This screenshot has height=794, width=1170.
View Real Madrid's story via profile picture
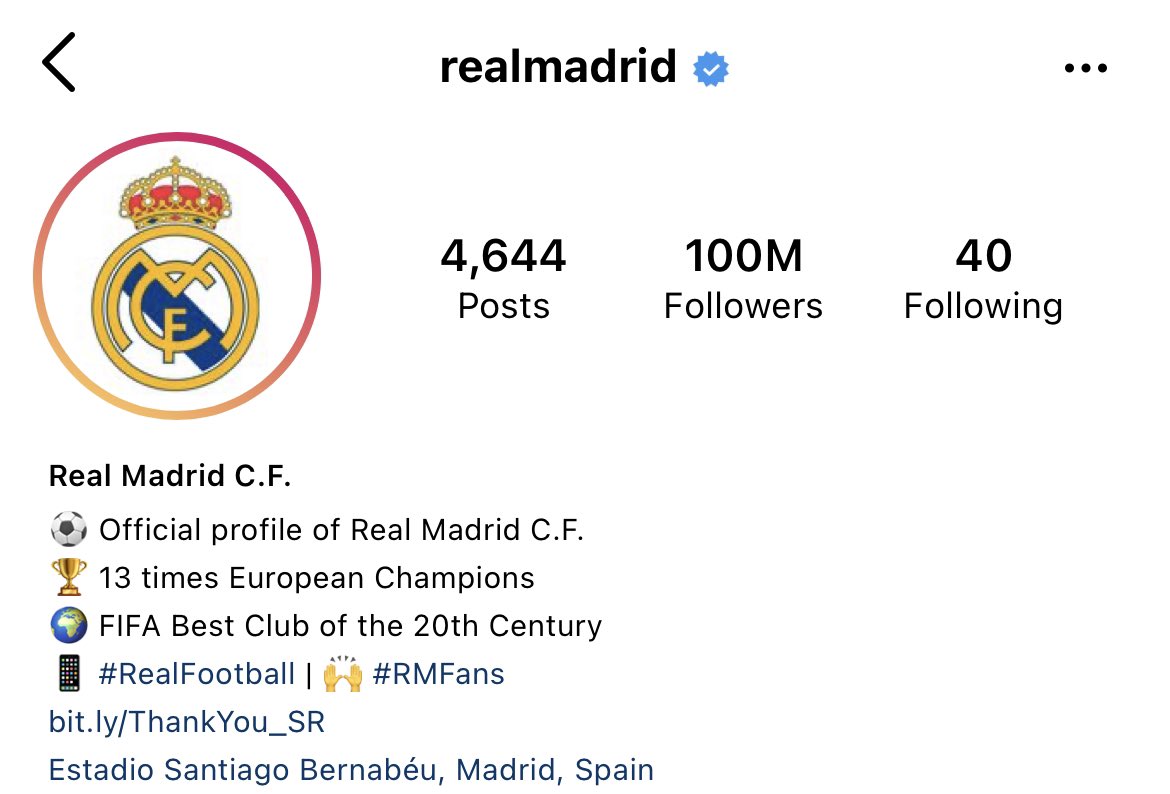click(x=177, y=275)
